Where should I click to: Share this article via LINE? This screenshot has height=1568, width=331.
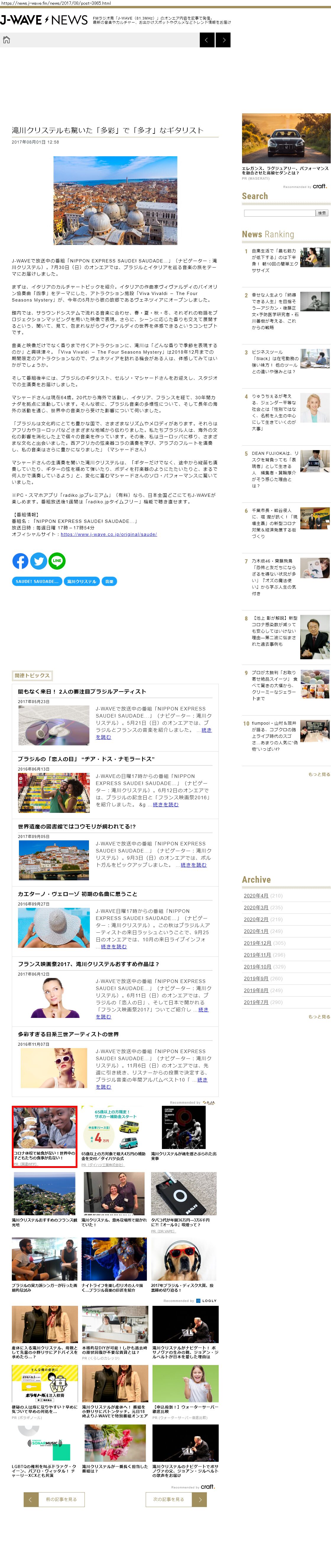click(56, 561)
